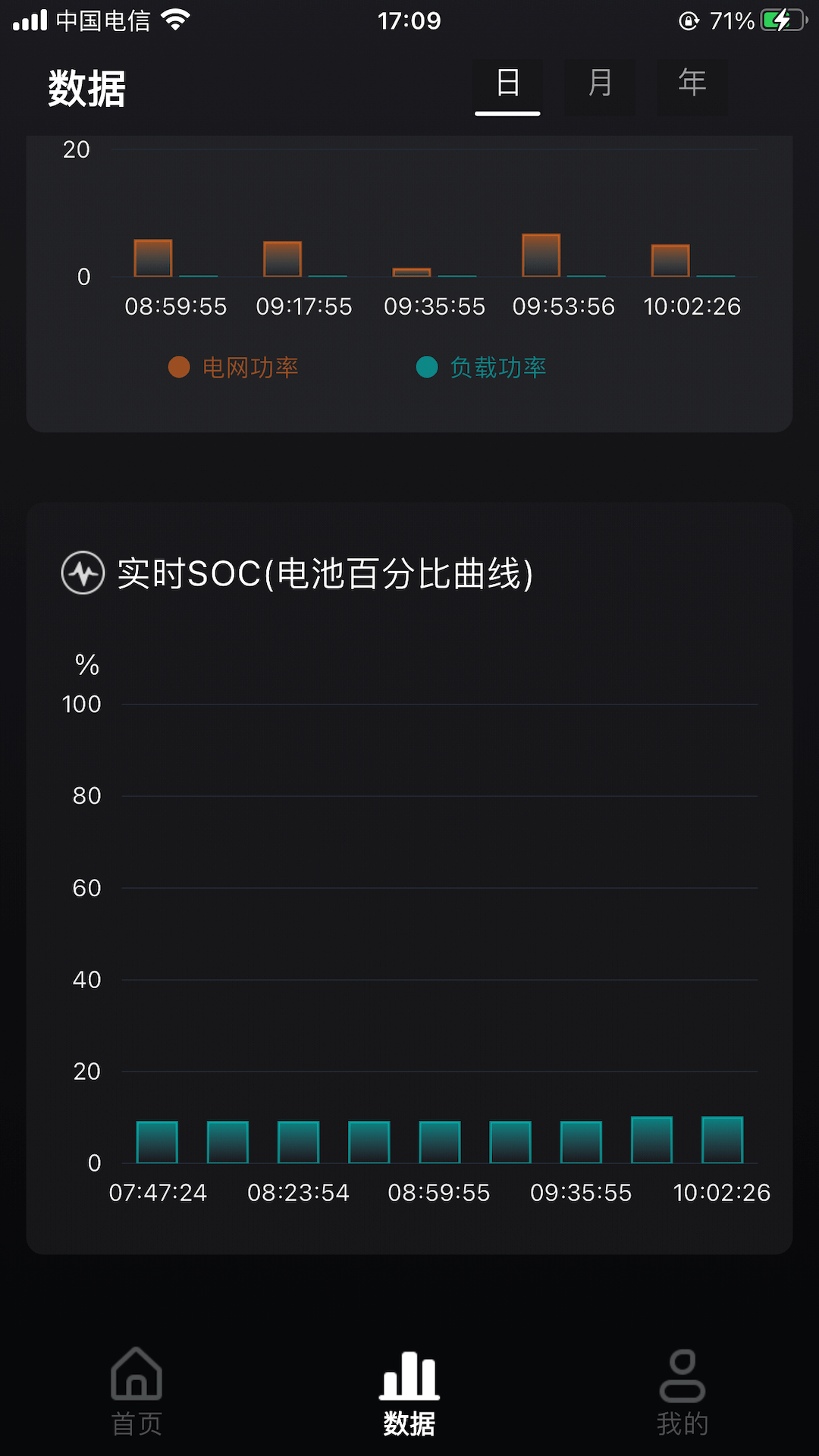Select the 数据 tab in bottom navigation

point(409,1392)
